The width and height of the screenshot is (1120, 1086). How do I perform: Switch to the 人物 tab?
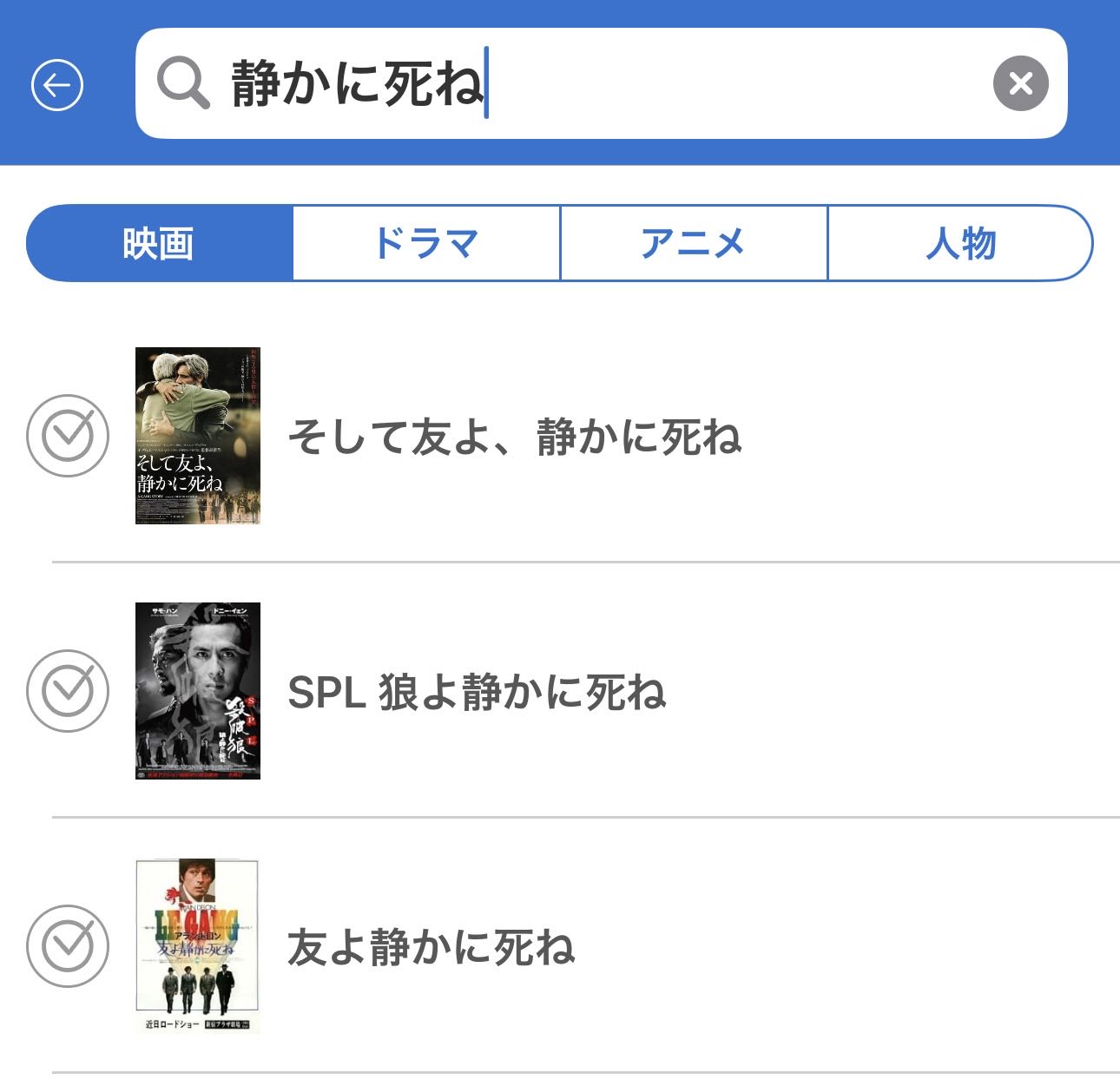[959, 243]
